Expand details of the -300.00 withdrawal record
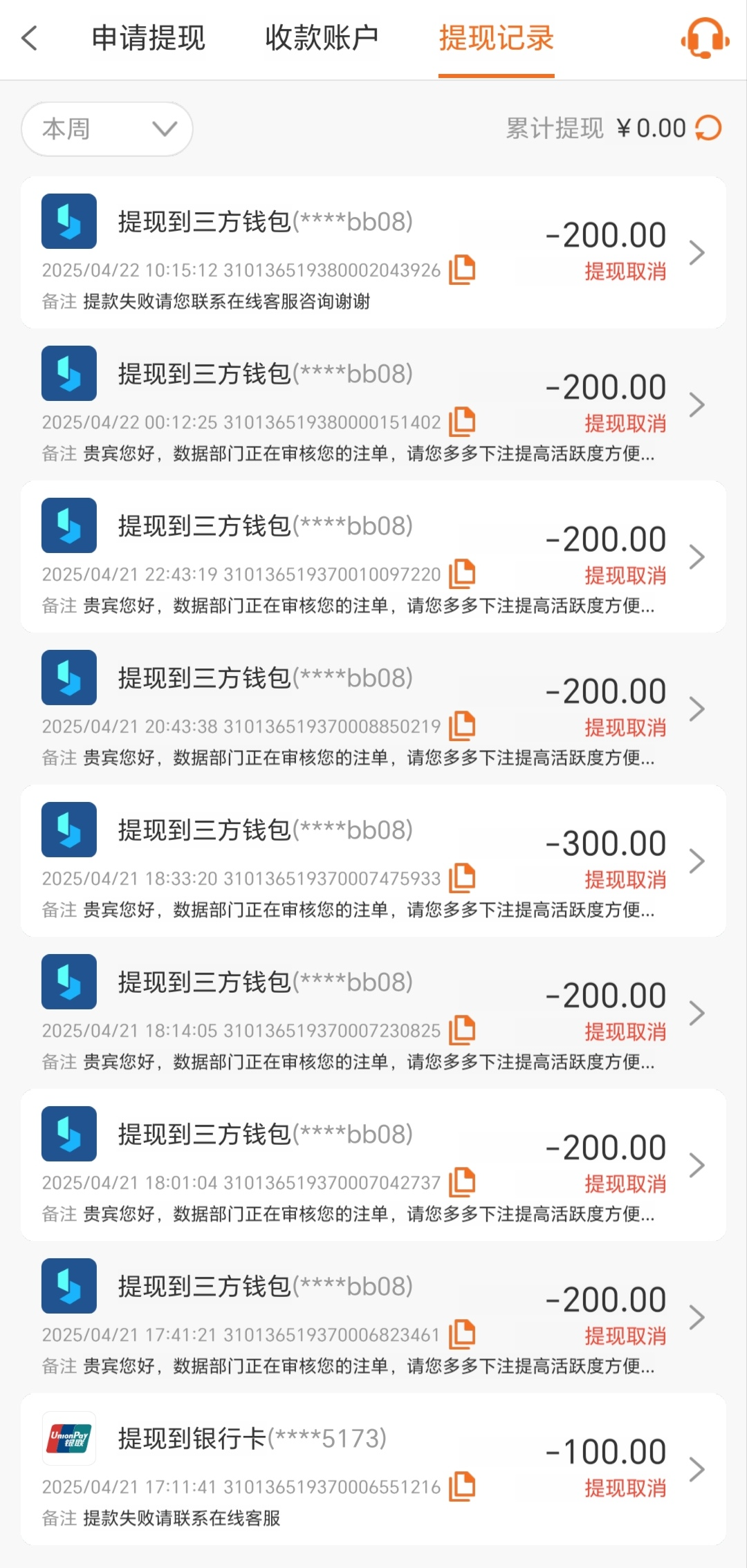Image resolution: width=747 pixels, height=1568 pixels. [x=697, y=861]
